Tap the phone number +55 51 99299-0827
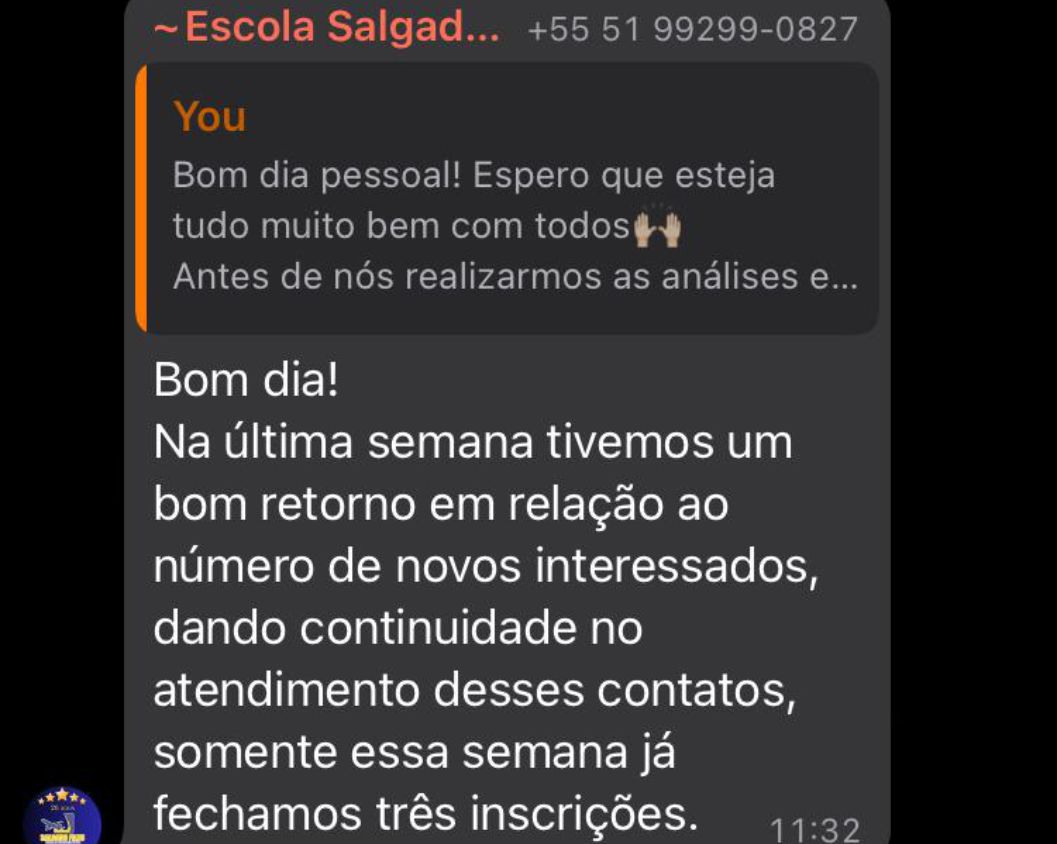This screenshot has width=1057, height=844. [x=692, y=29]
